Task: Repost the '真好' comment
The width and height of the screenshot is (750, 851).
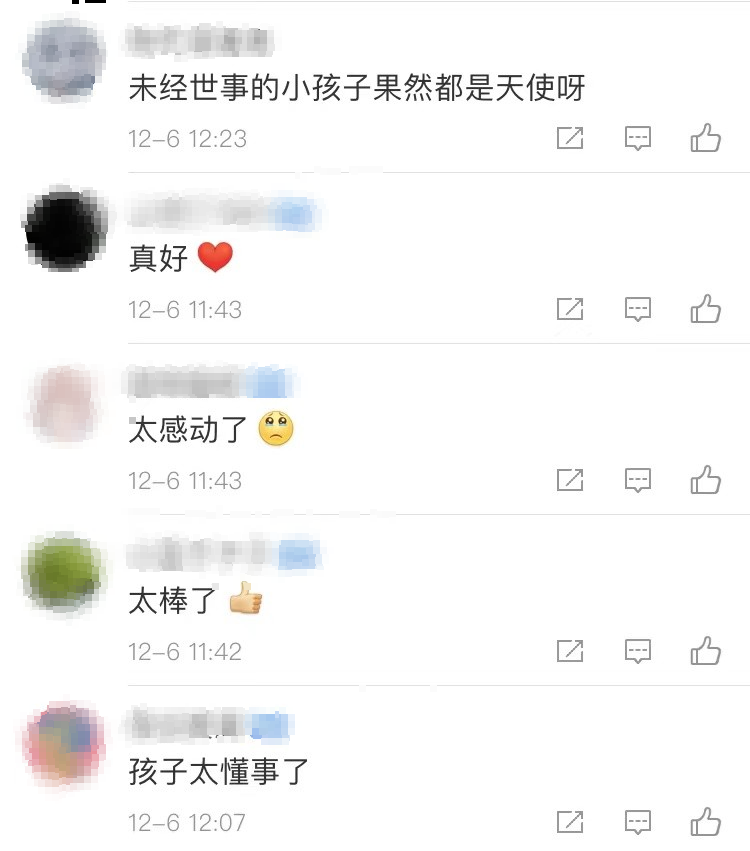Action: (569, 309)
